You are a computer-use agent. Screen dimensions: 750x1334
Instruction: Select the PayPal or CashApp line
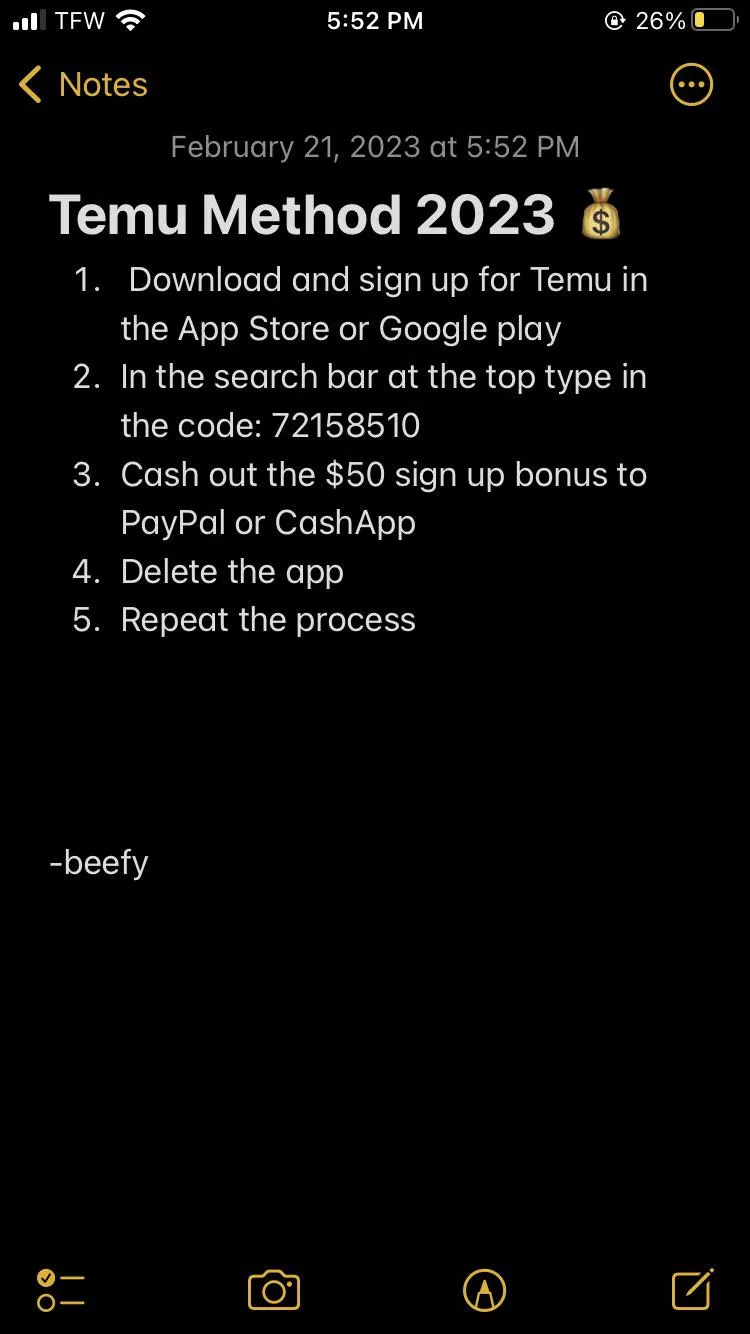[268, 522]
